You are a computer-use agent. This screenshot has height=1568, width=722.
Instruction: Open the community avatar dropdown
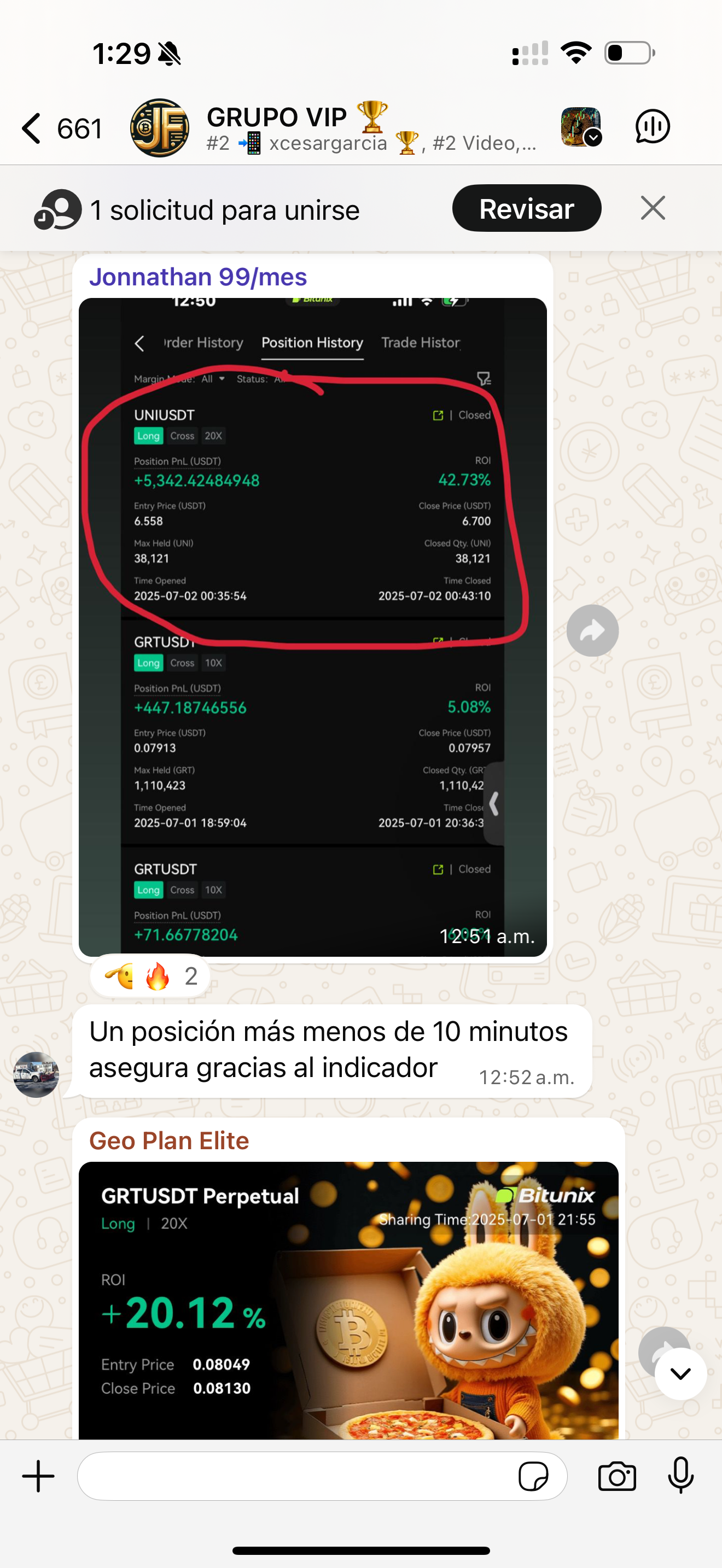(x=581, y=127)
